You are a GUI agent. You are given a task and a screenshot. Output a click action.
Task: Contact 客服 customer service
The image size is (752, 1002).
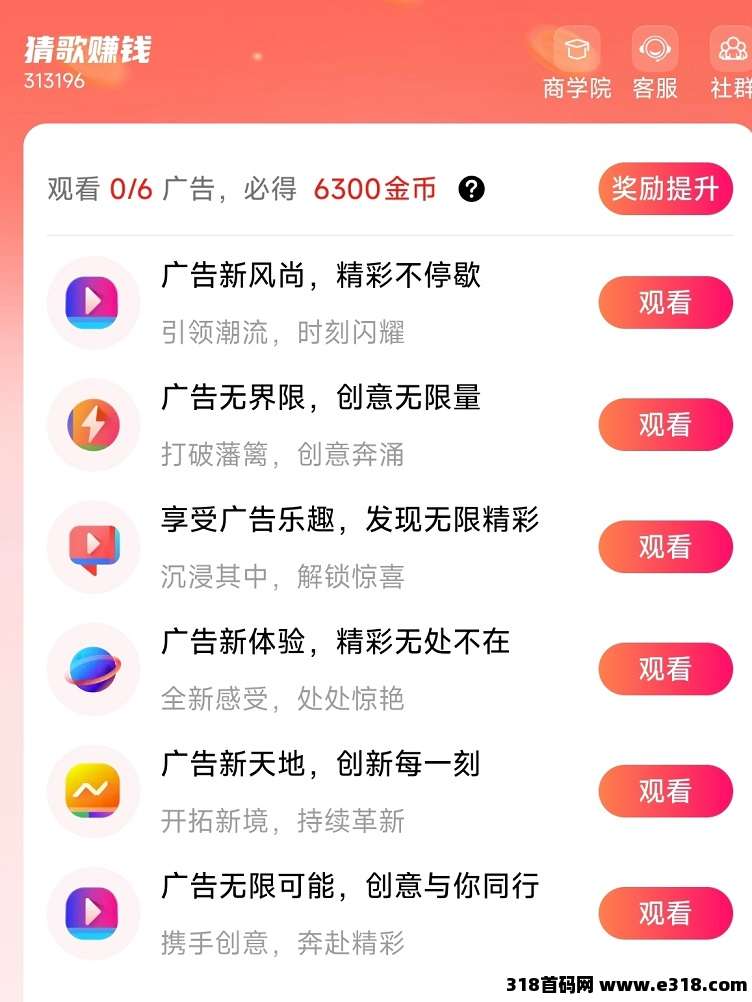click(x=655, y=63)
